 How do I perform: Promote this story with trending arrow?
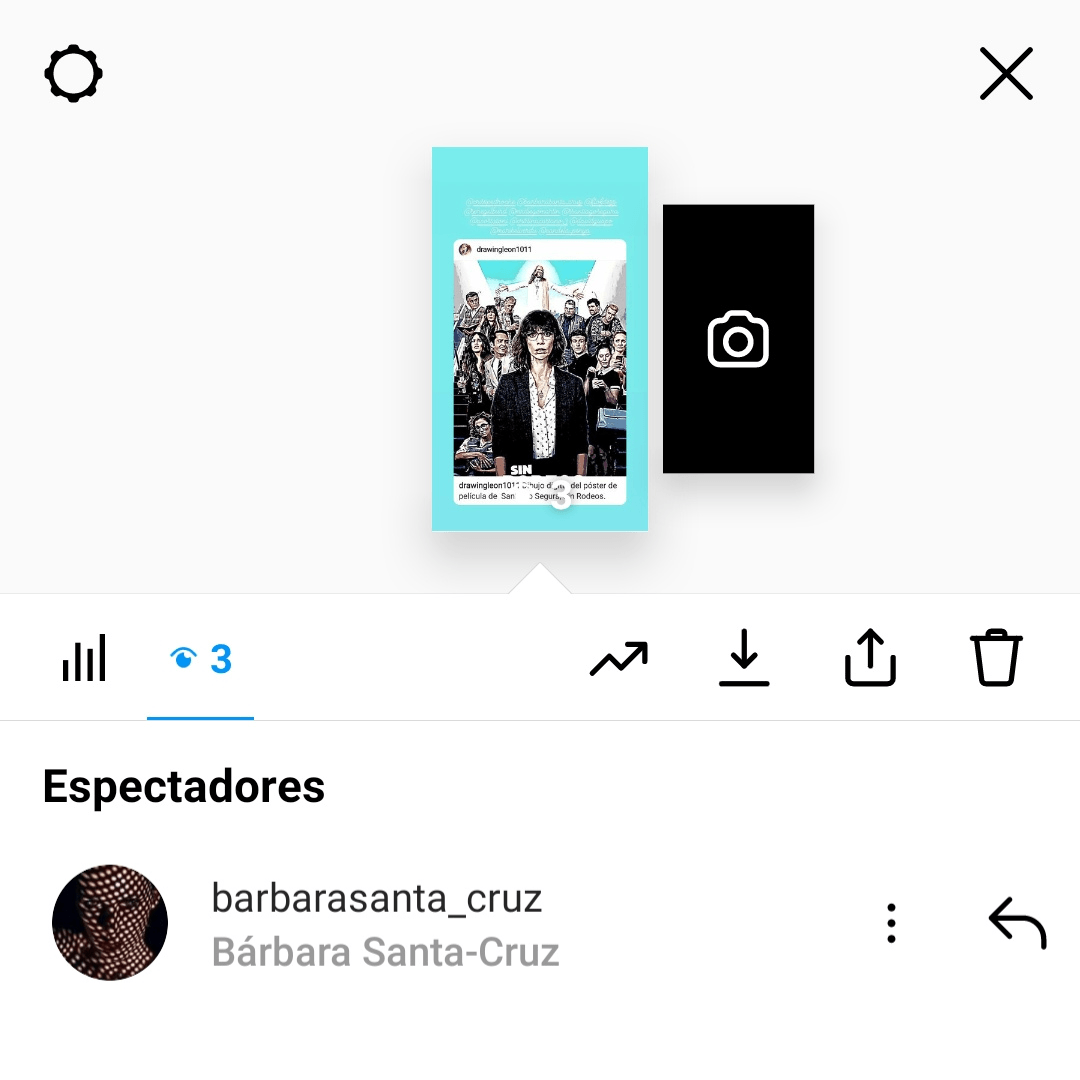[x=618, y=659]
